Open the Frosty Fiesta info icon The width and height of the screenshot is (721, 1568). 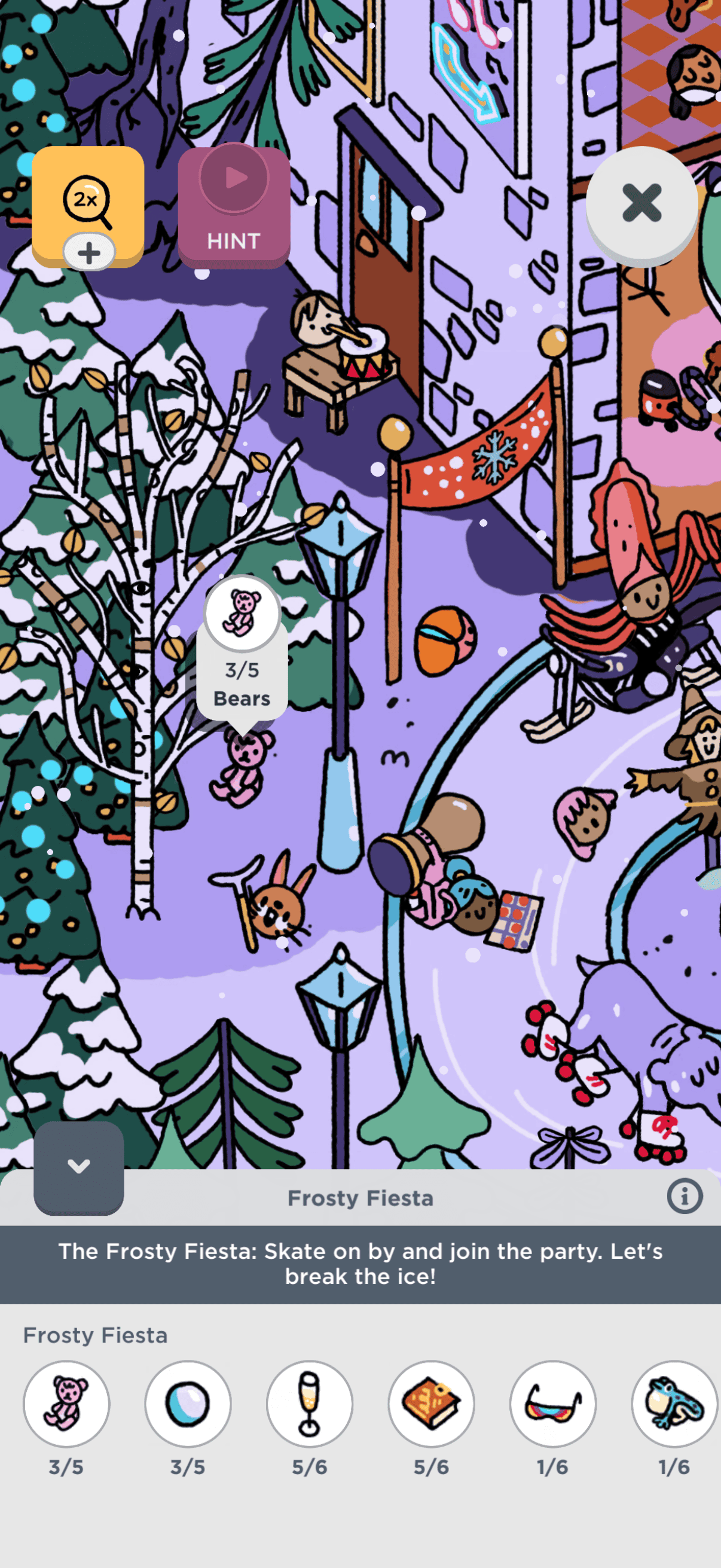pos(684,1197)
